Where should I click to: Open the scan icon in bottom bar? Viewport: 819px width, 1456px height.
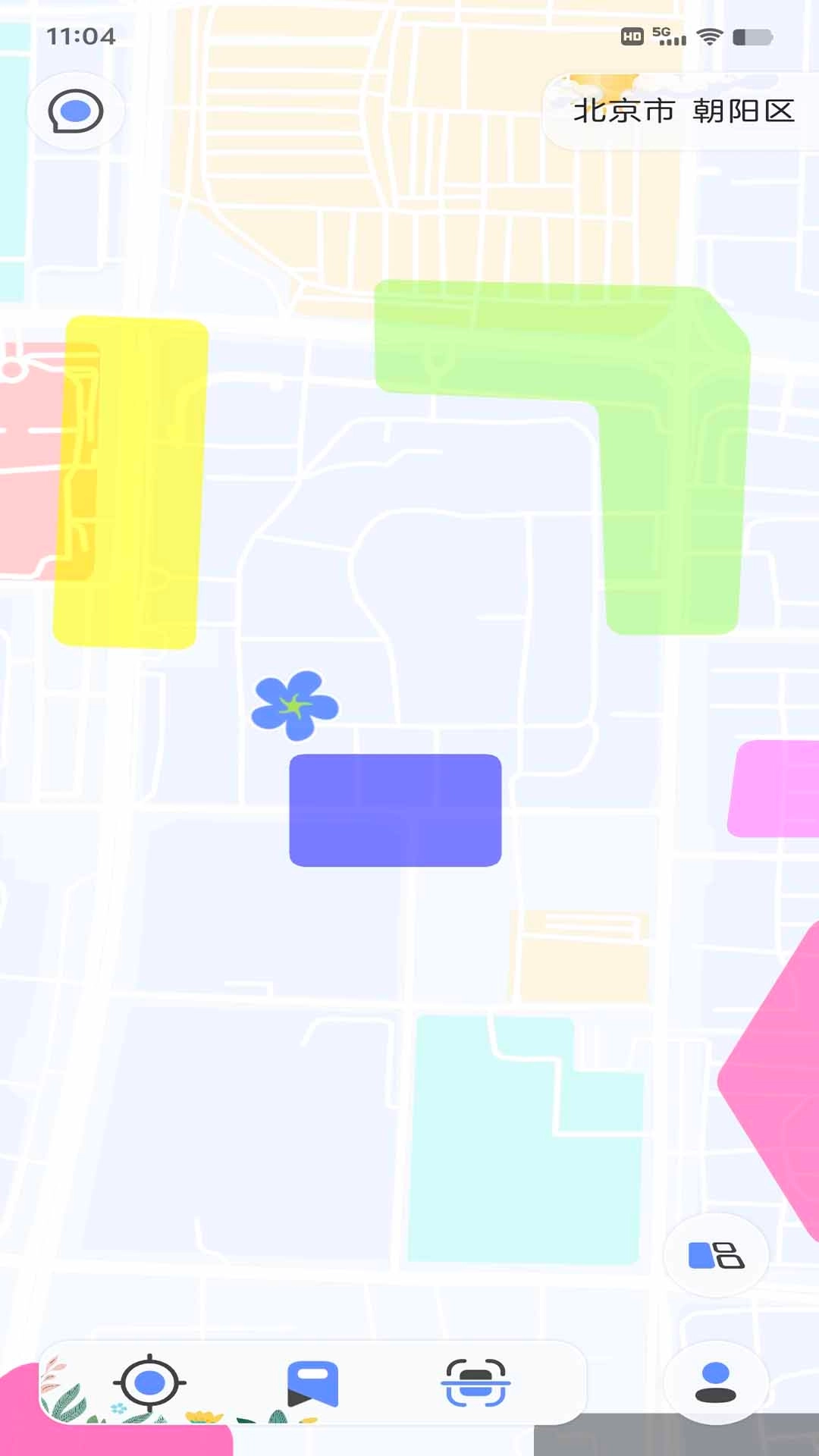(475, 1382)
